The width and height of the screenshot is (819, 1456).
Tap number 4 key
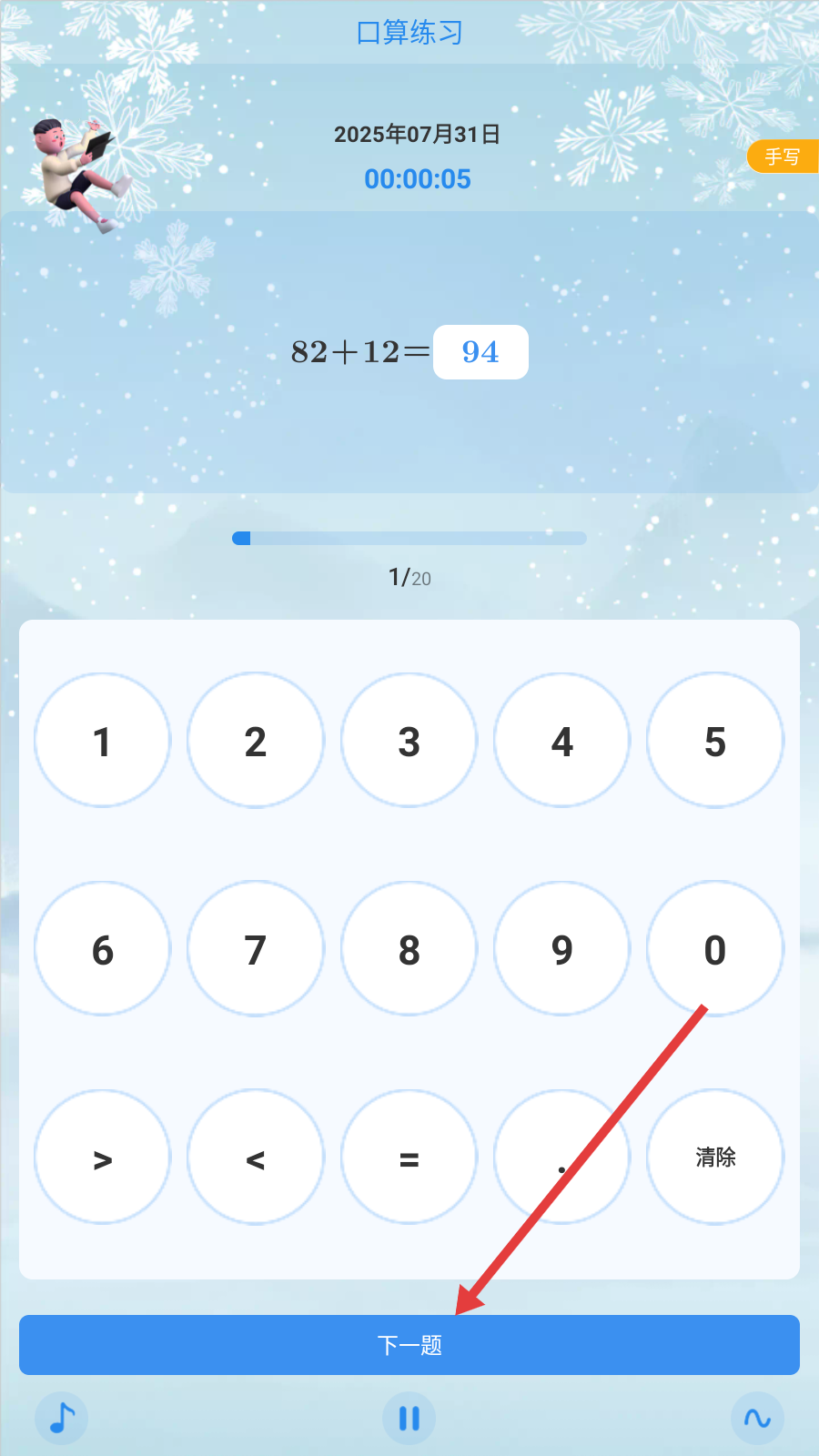[x=561, y=741]
